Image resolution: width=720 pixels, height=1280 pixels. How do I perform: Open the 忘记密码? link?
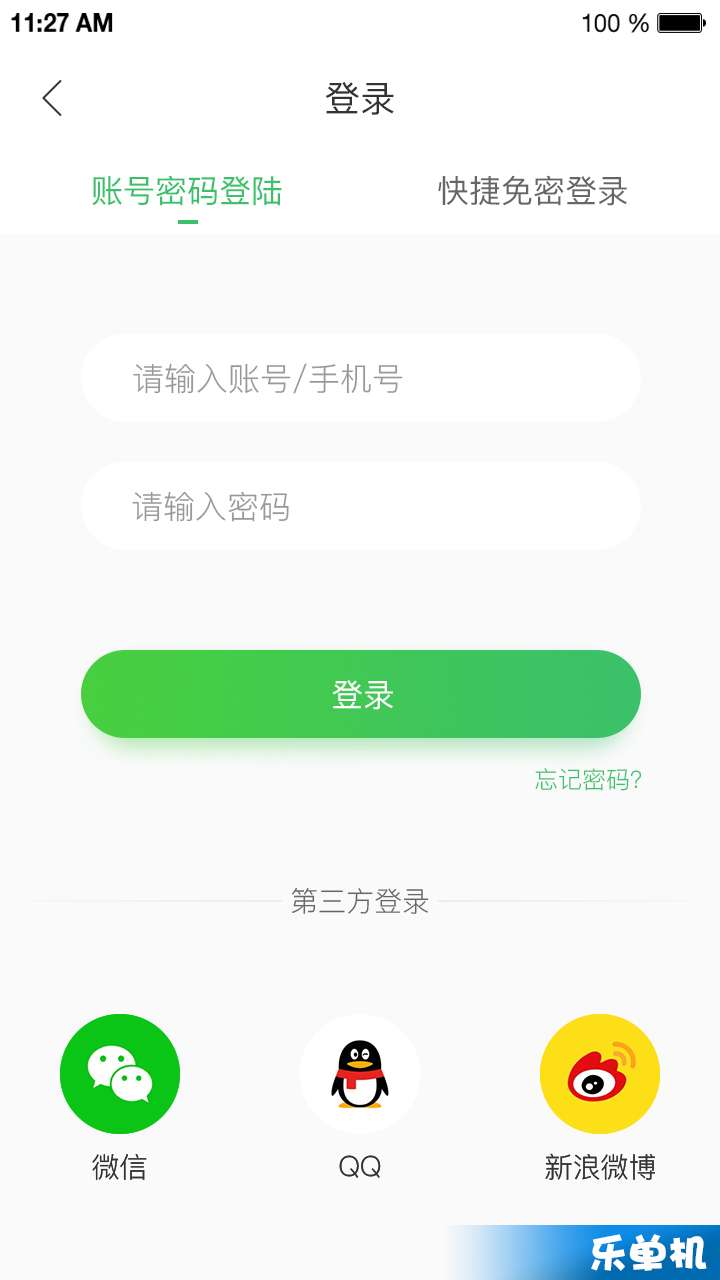pyautogui.click(x=588, y=780)
